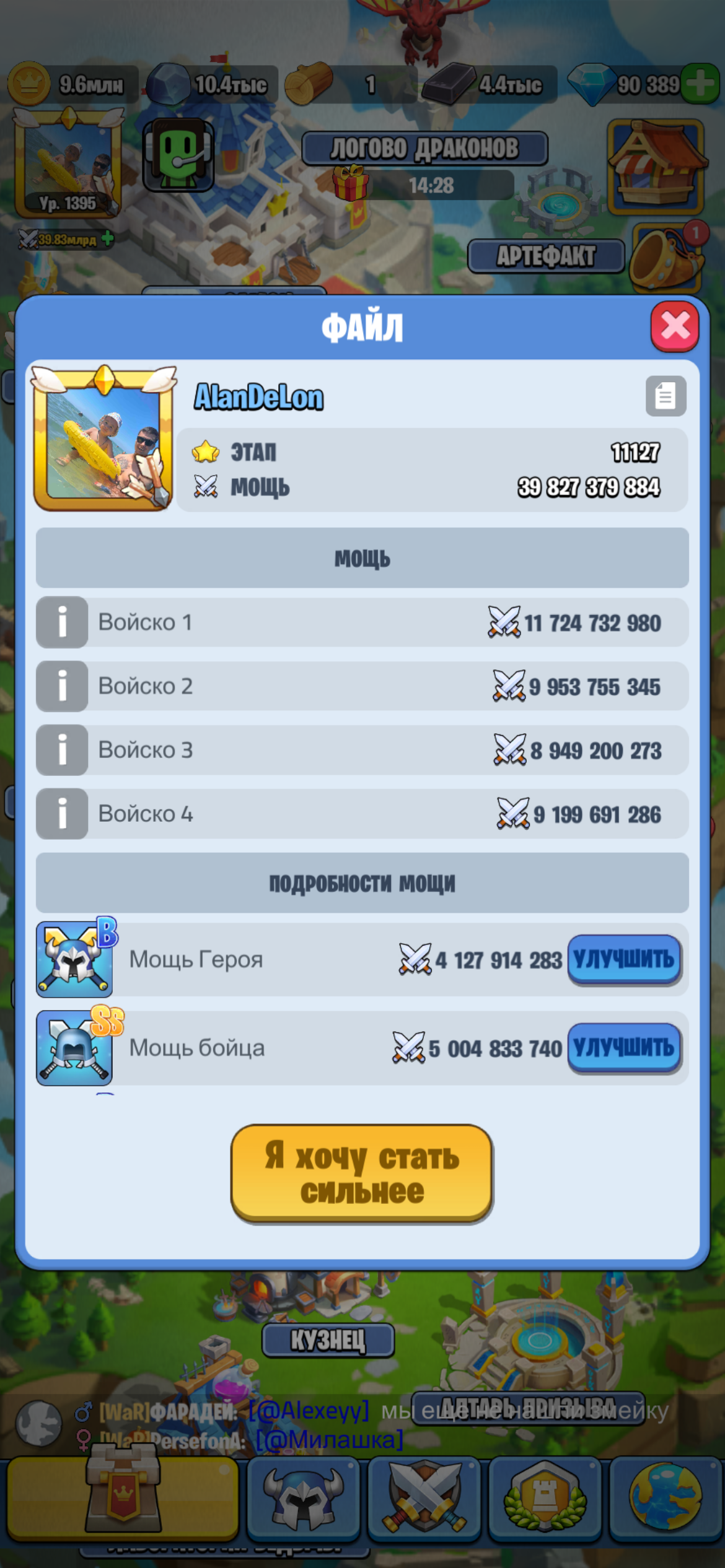
Task: Switch to the crossed swords battle tab
Action: pos(424,1499)
